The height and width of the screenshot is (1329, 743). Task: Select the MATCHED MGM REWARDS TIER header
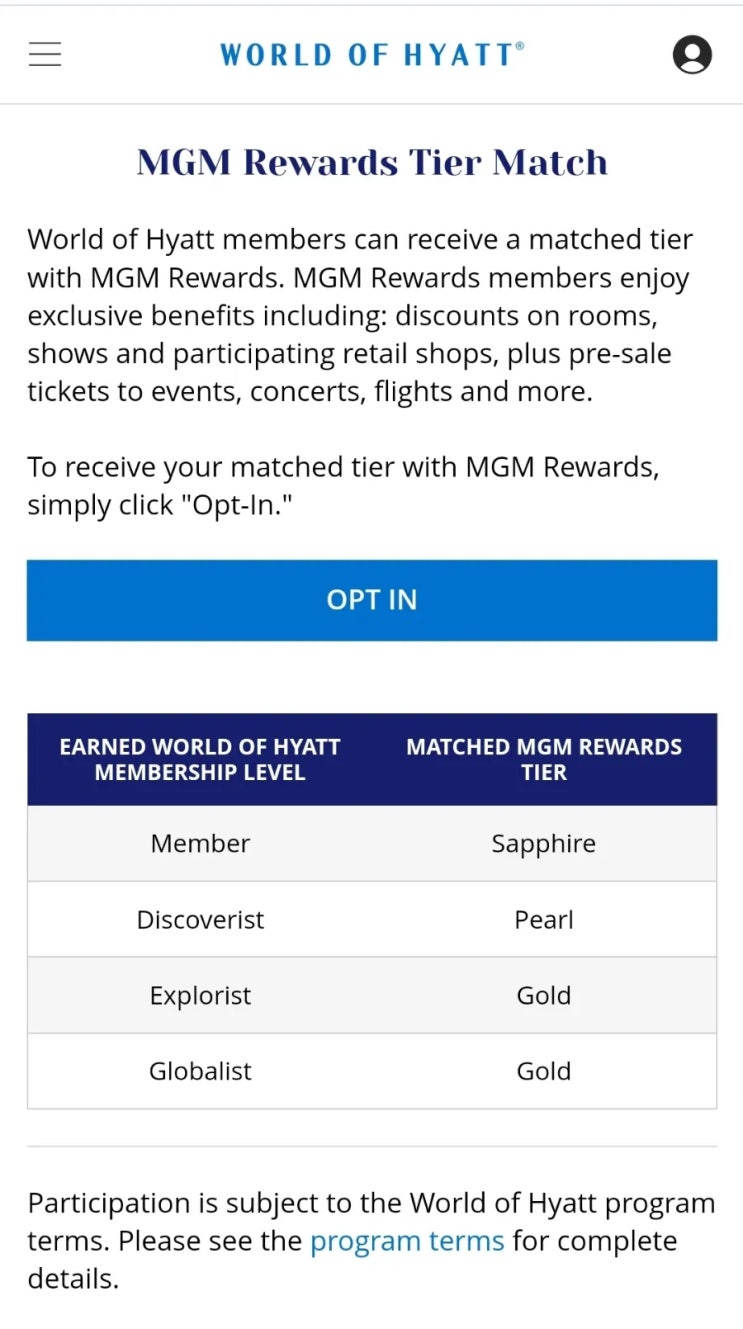[x=543, y=758]
